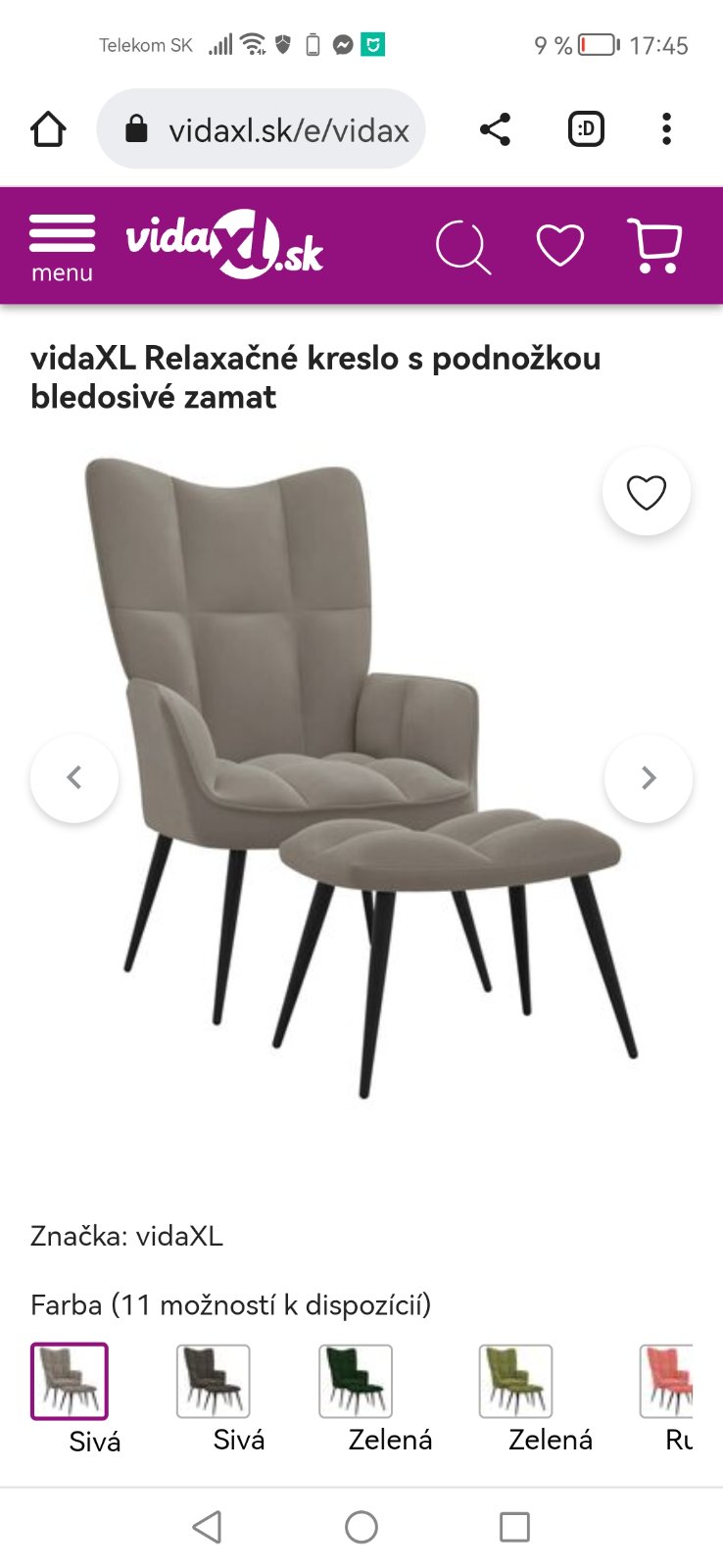723x1568 pixels.
Task: Open the vidaXL menu drawer
Action: coord(62,247)
